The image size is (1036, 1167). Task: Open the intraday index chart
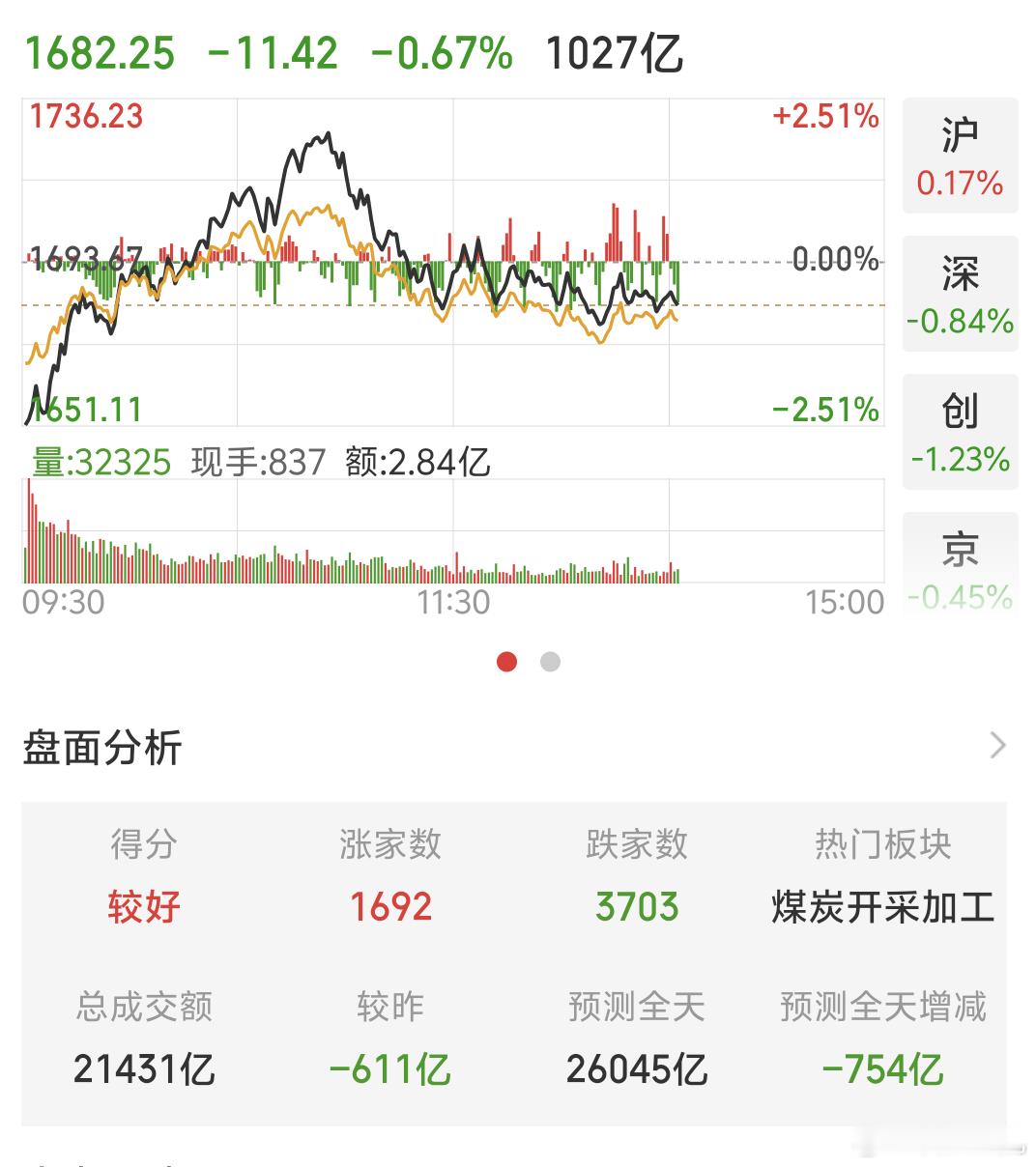[453, 262]
